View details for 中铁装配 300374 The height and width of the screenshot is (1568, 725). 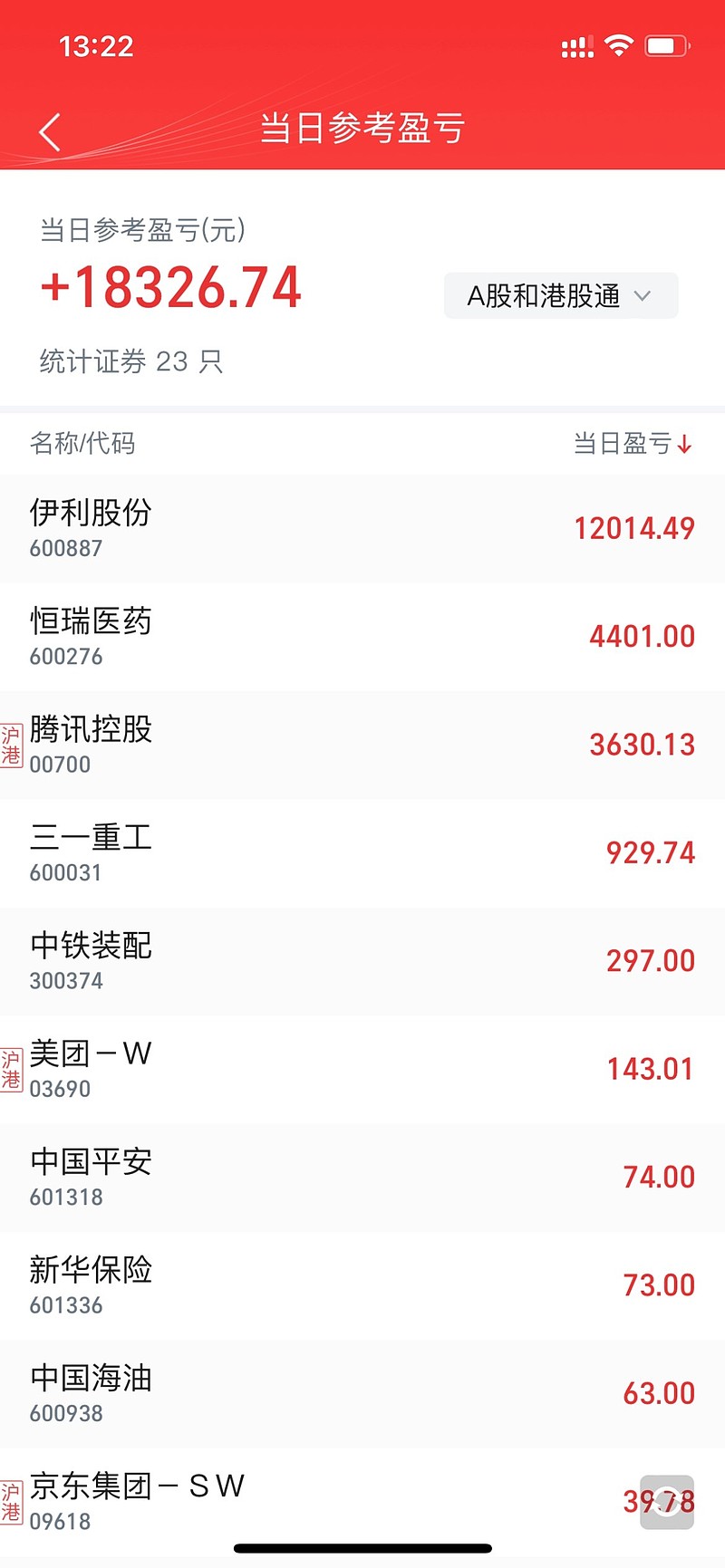362,960
